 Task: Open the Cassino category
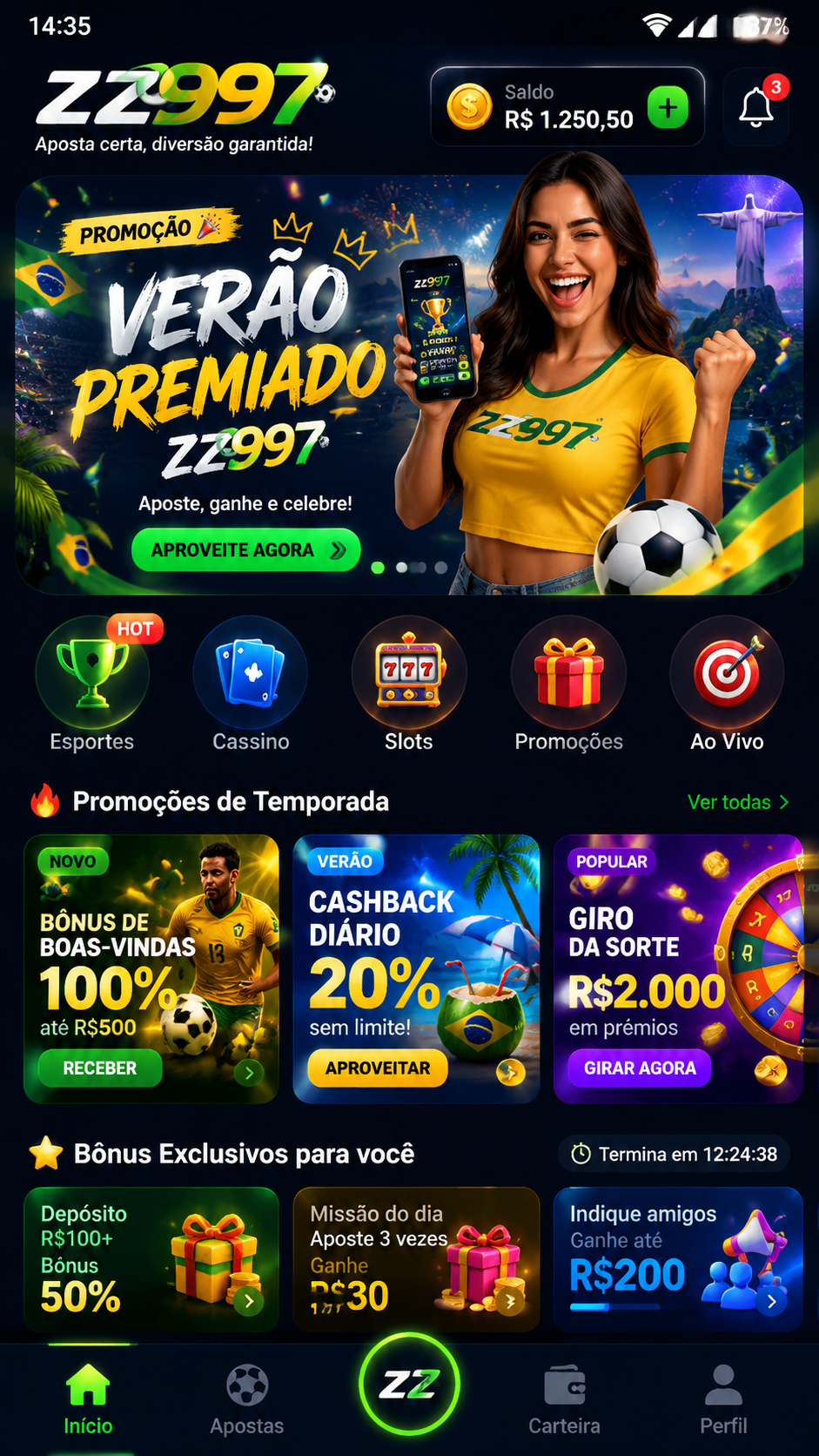point(251,685)
